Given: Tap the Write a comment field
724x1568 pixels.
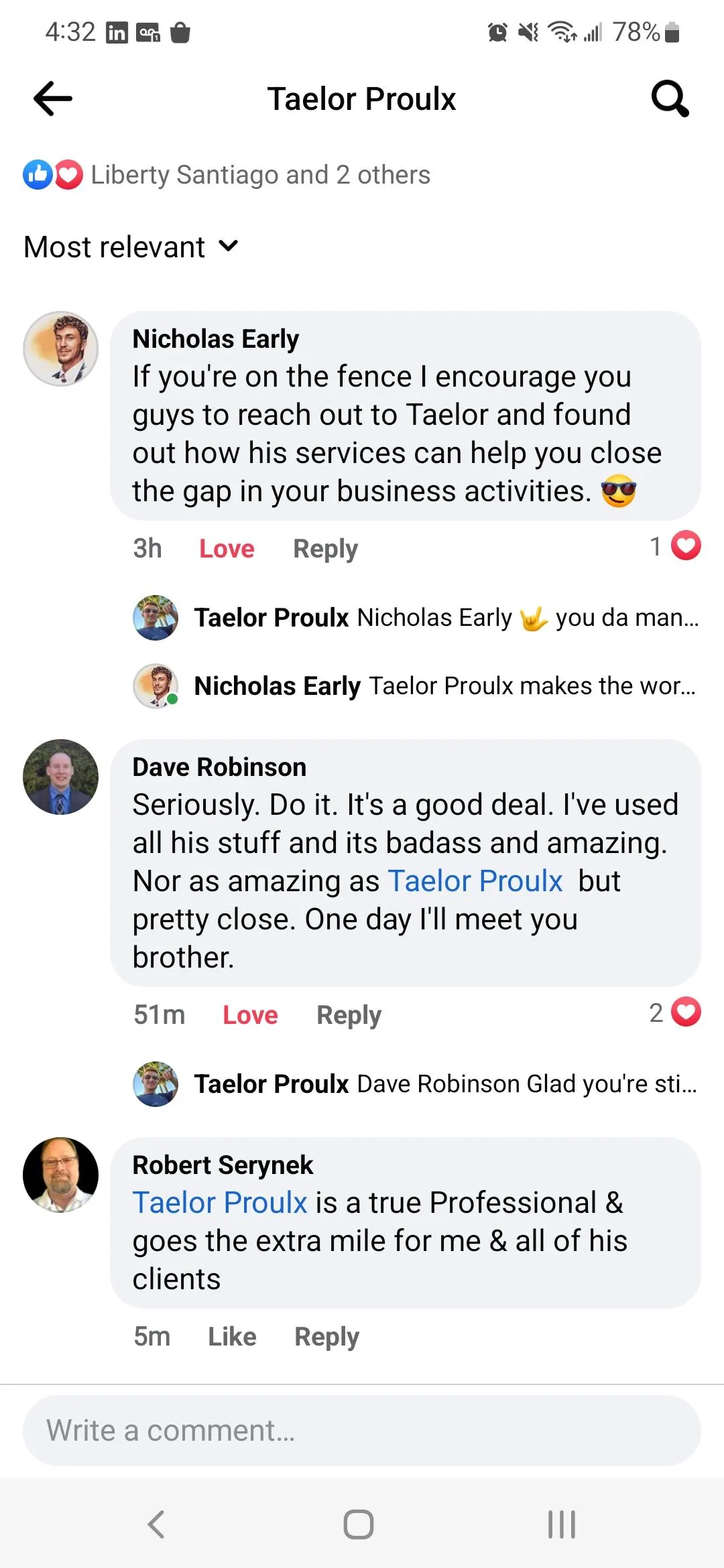Looking at the screenshot, I should (362, 1431).
